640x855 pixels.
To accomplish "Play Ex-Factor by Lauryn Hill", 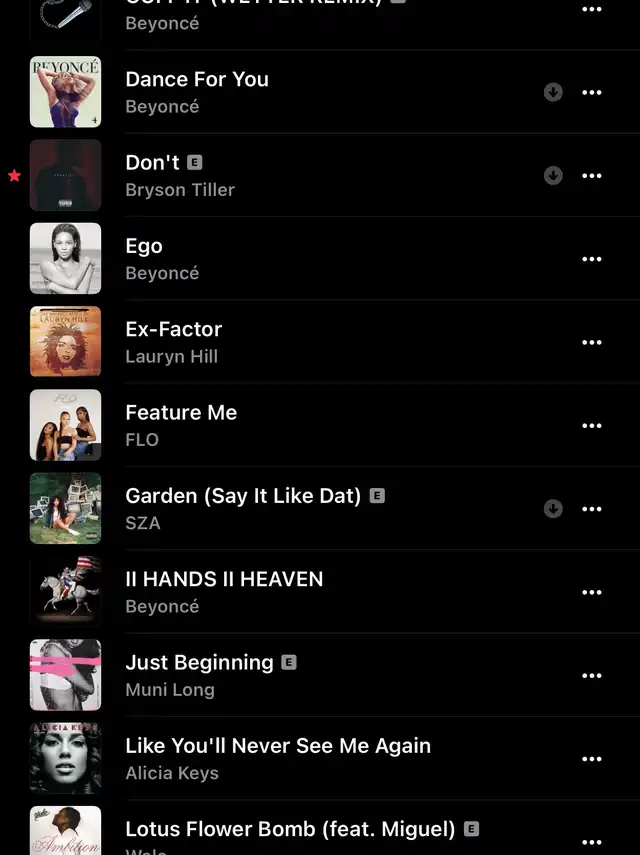I will pyautogui.click(x=173, y=342).
